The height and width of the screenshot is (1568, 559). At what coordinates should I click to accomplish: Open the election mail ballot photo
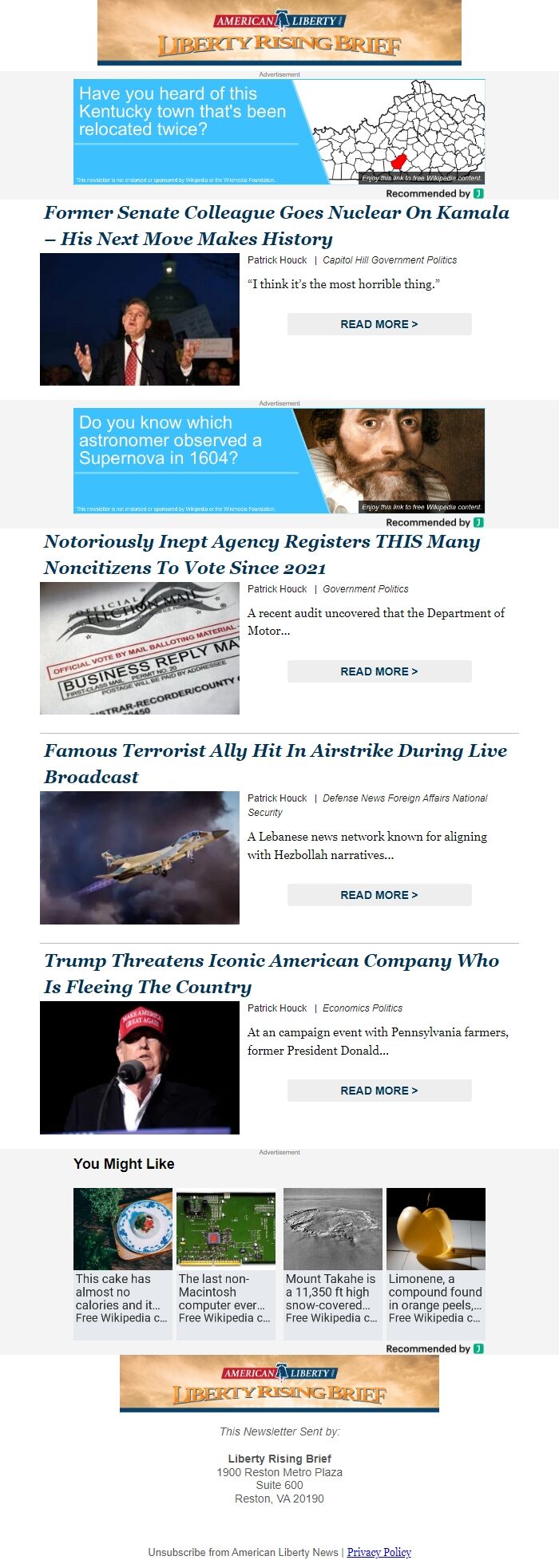pyautogui.click(x=140, y=648)
